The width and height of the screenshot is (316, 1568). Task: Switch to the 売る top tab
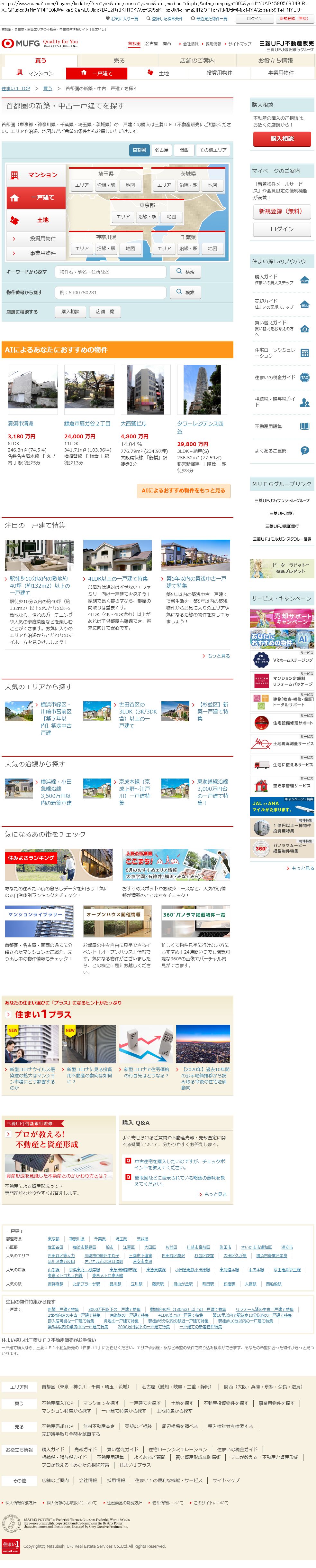coord(119,61)
